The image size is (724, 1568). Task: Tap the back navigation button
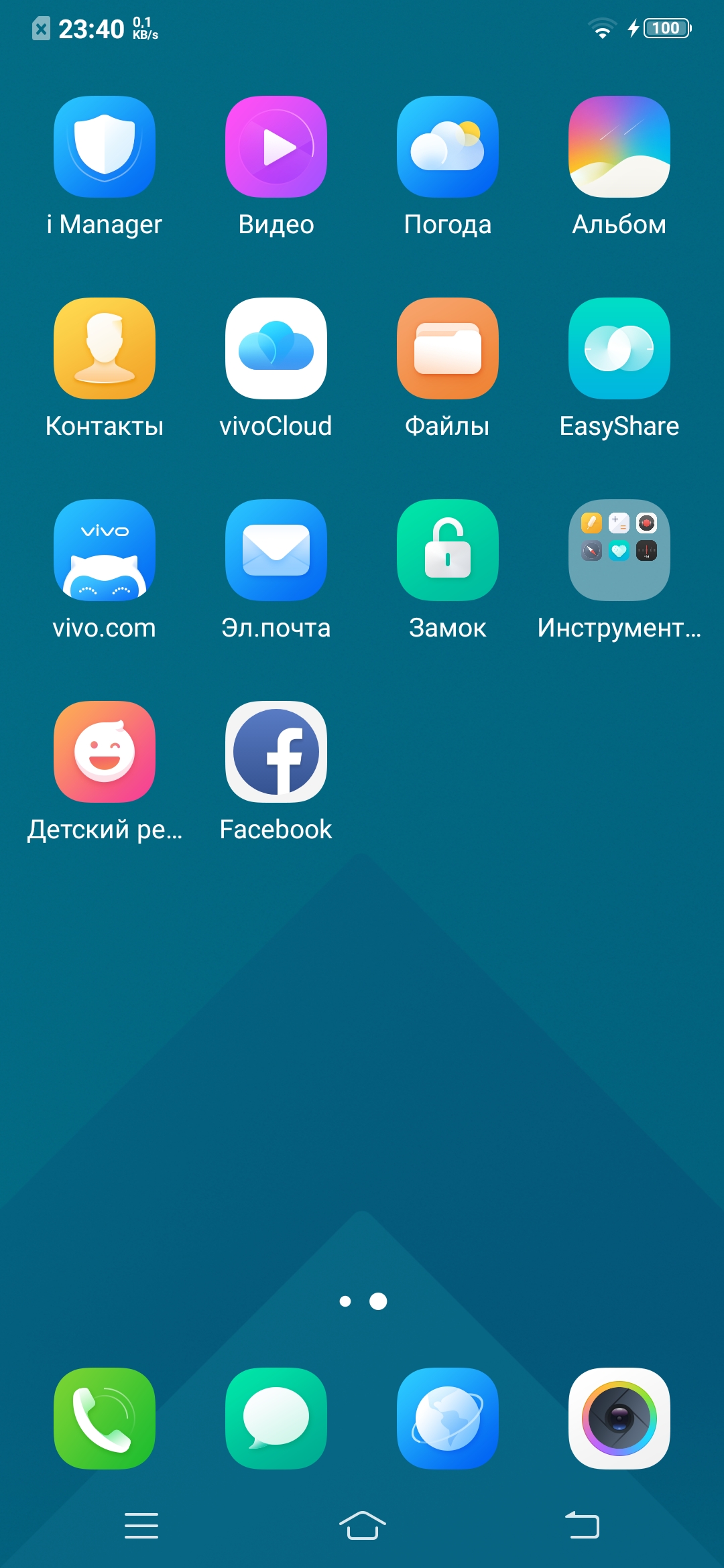coord(582,1525)
